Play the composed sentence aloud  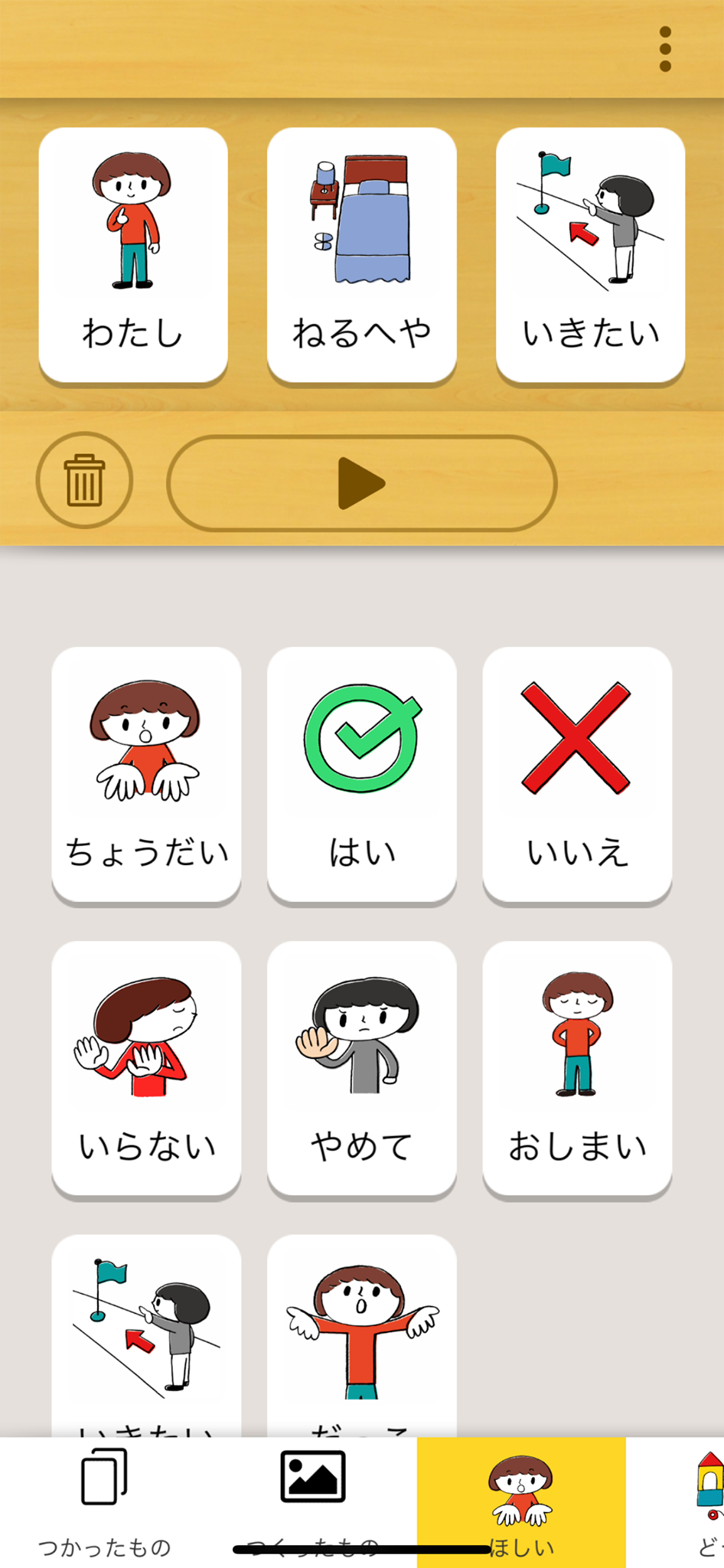pyautogui.click(x=361, y=483)
